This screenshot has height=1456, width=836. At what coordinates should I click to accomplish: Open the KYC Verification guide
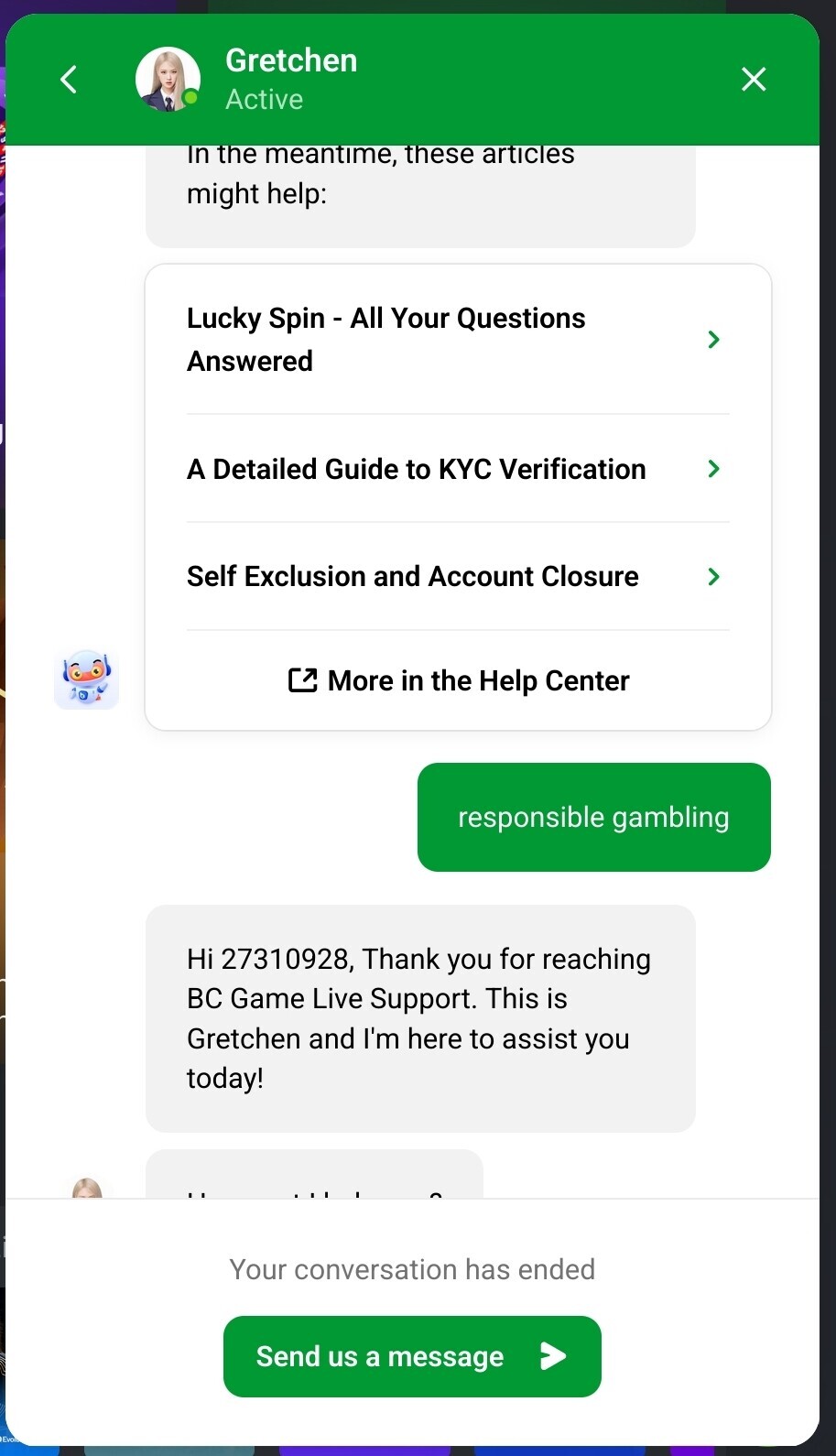click(458, 469)
